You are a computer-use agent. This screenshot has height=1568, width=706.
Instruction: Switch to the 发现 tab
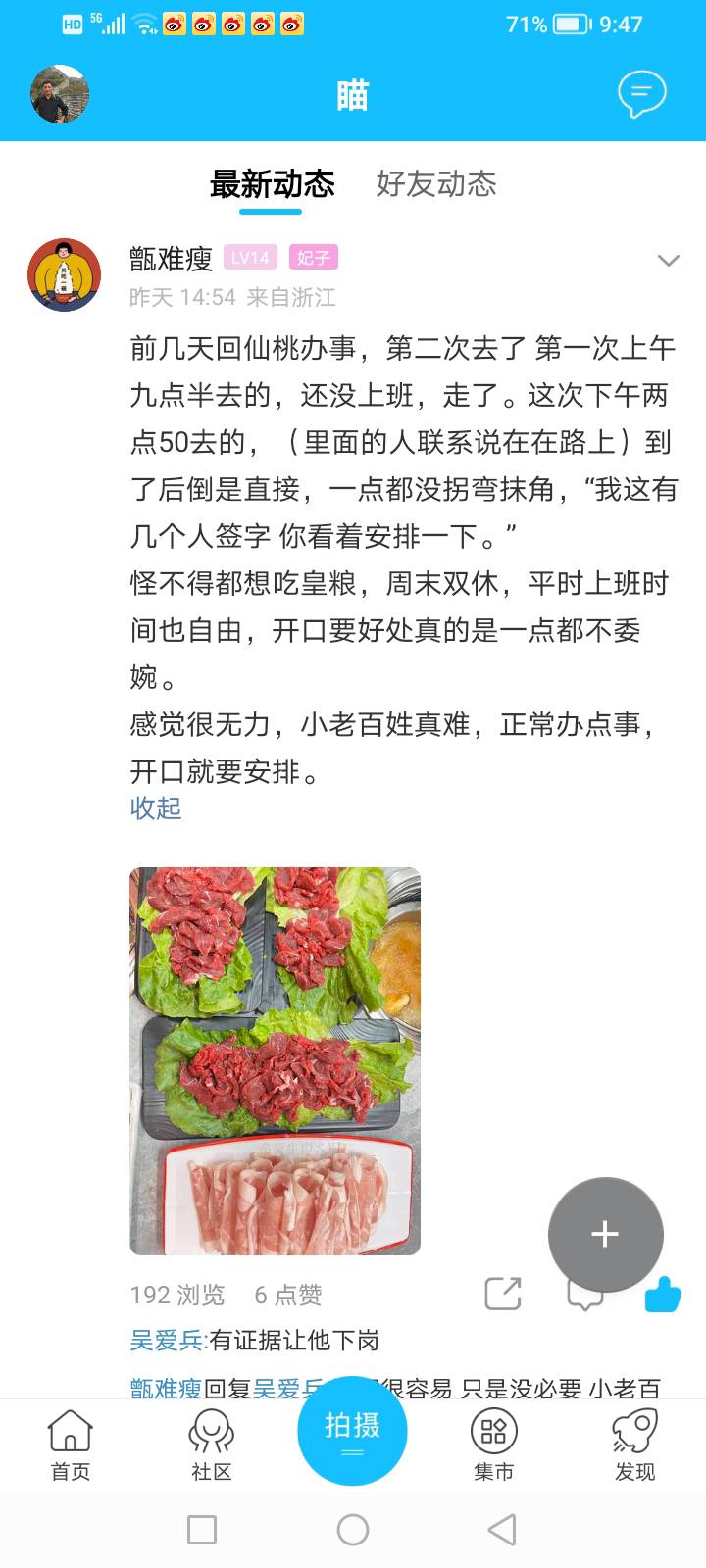pyautogui.click(x=634, y=1444)
